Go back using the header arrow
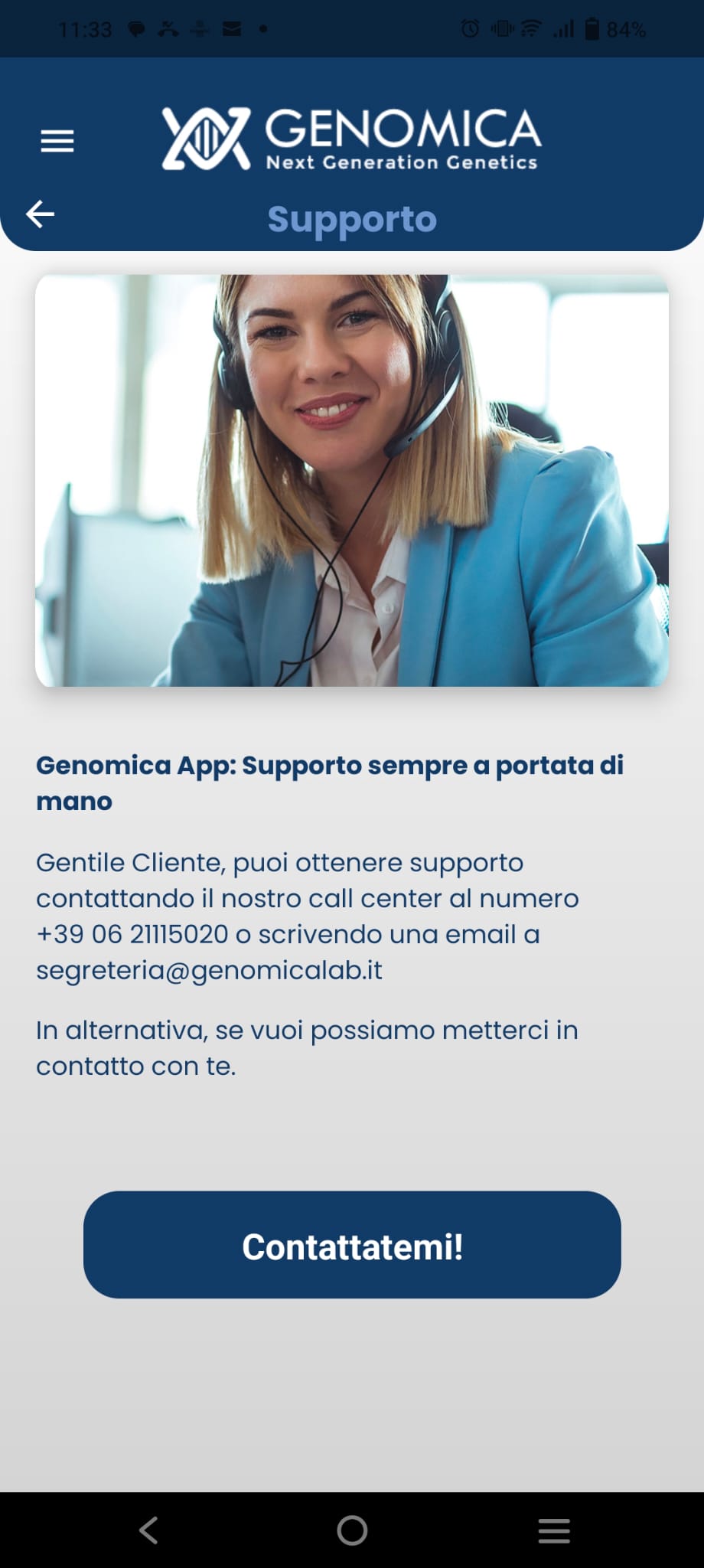The image size is (704, 1568). coord(41,214)
